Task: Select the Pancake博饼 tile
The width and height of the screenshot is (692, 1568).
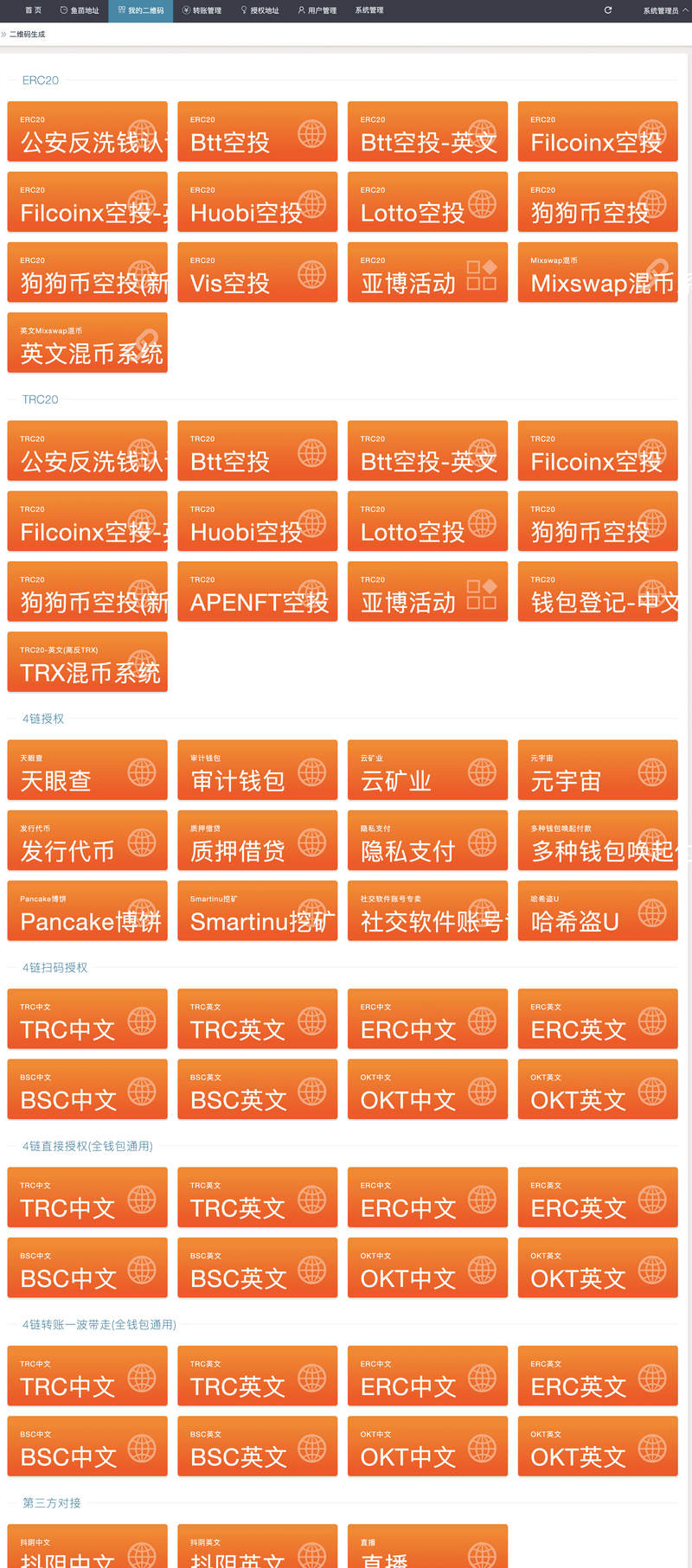Action: click(x=87, y=911)
